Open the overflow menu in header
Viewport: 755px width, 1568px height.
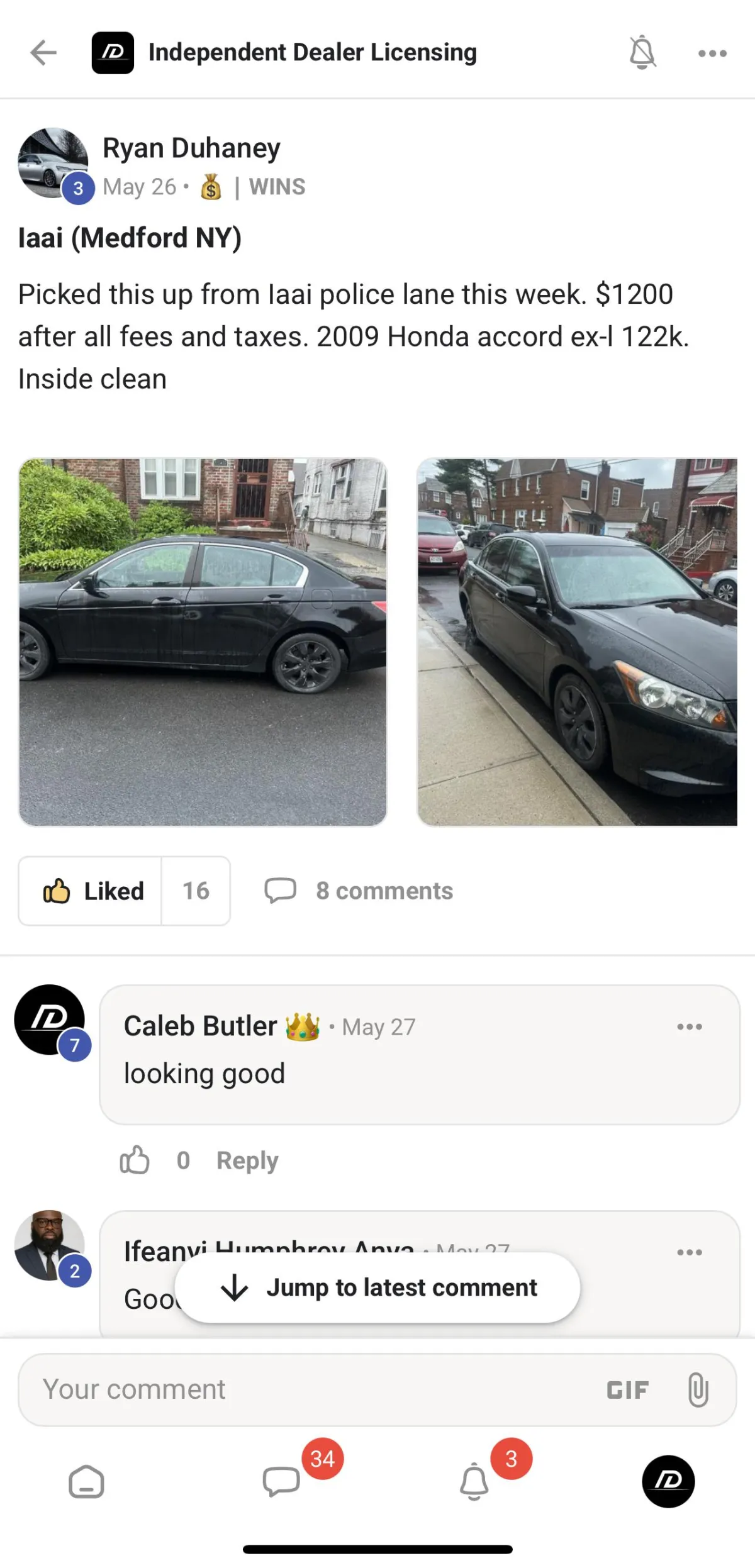point(712,53)
